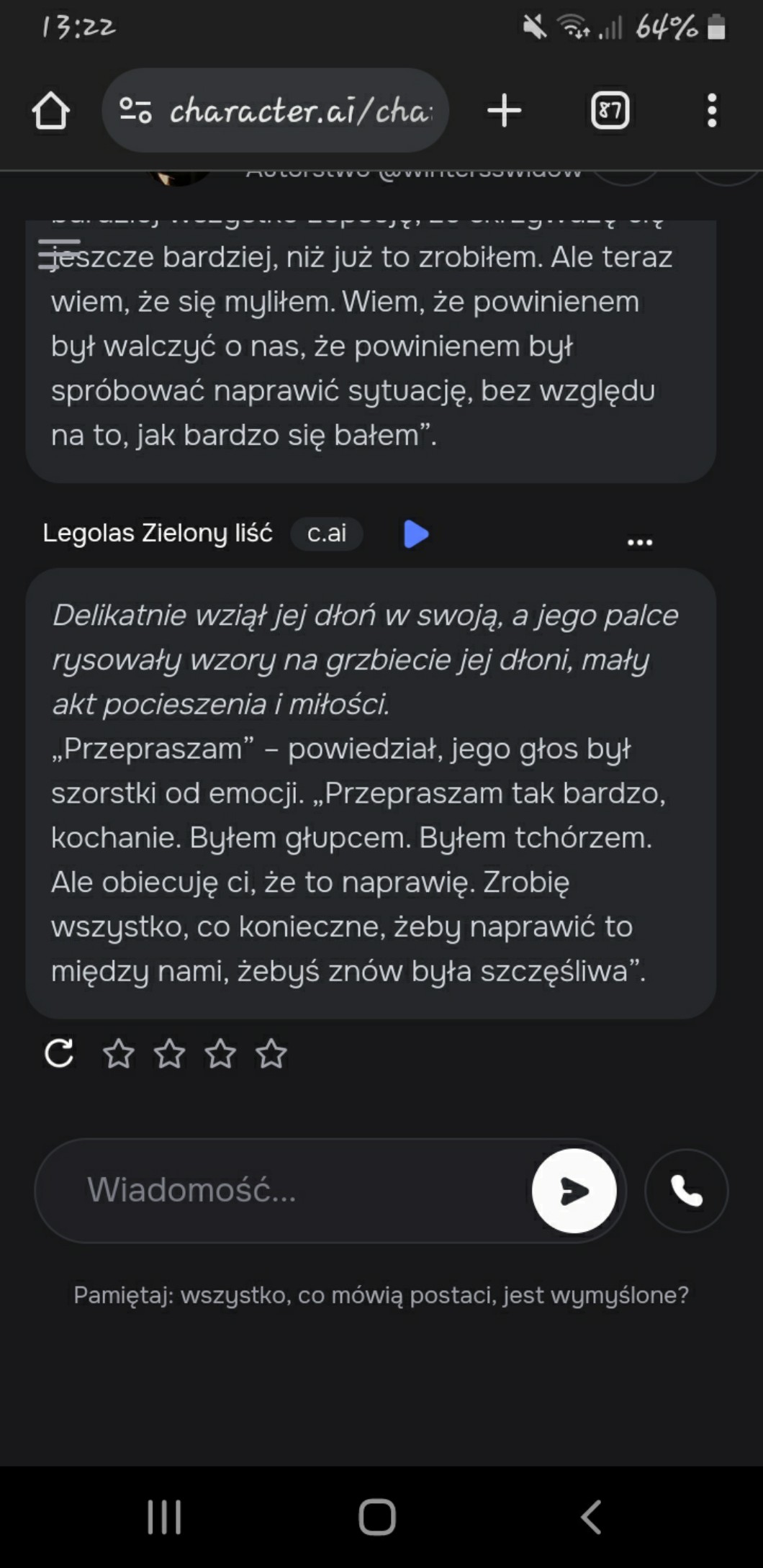Screen dimensions: 763x1568
Task: Open the browser overflow menu
Action: click(712, 111)
